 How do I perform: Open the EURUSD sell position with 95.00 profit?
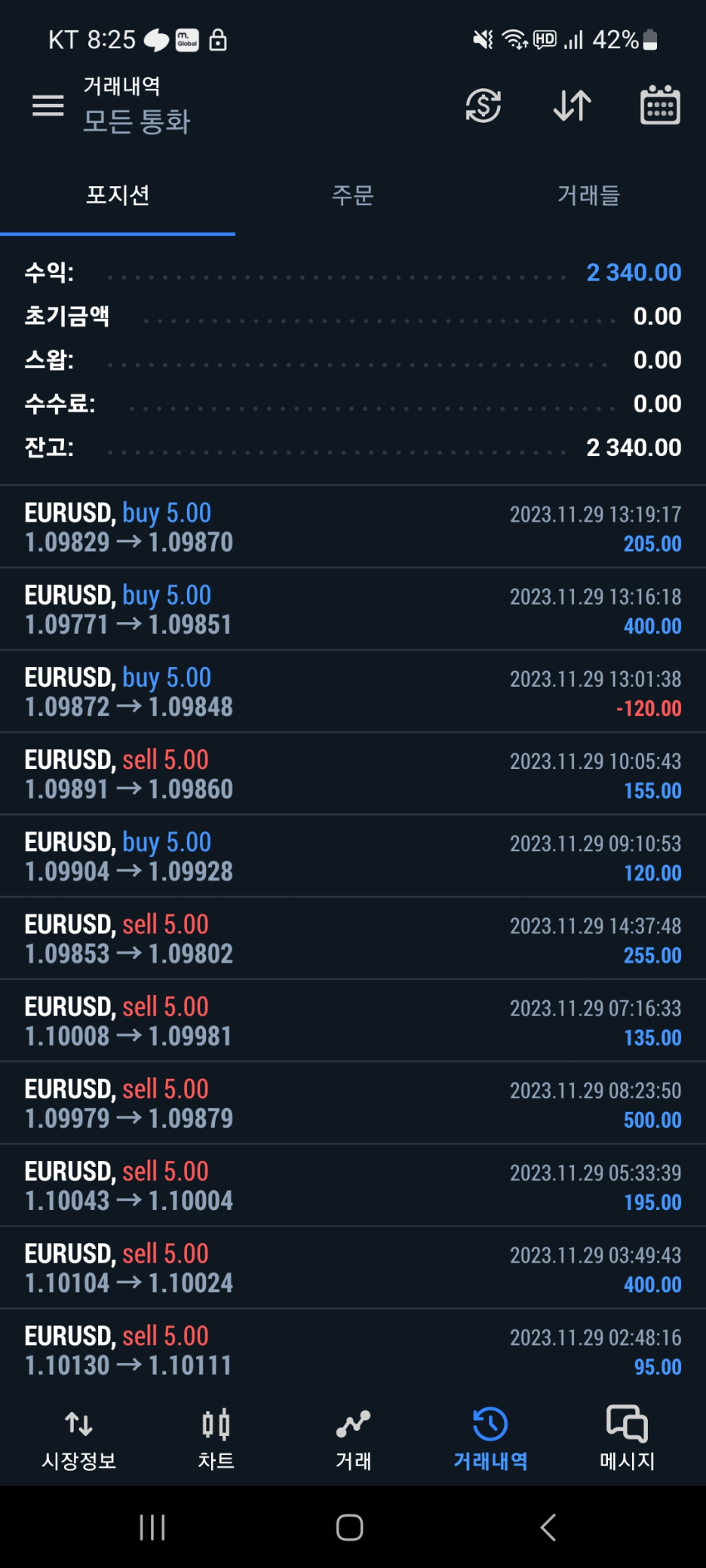click(353, 1350)
